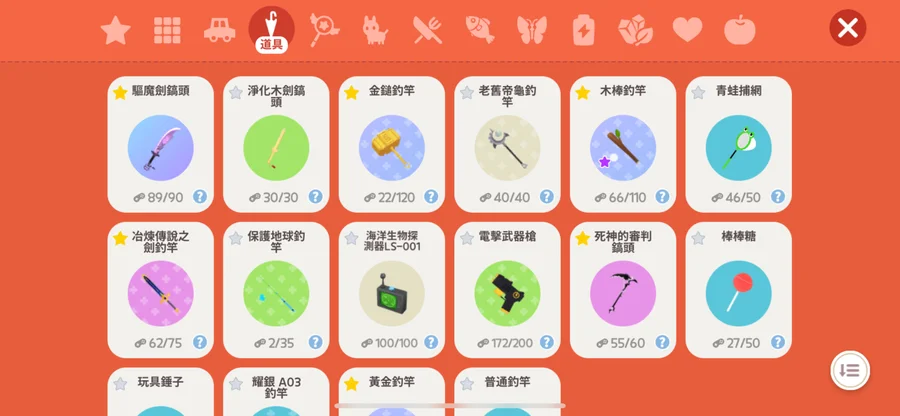Close the inventory catalog
Screen dimensions: 900x416
847,28
